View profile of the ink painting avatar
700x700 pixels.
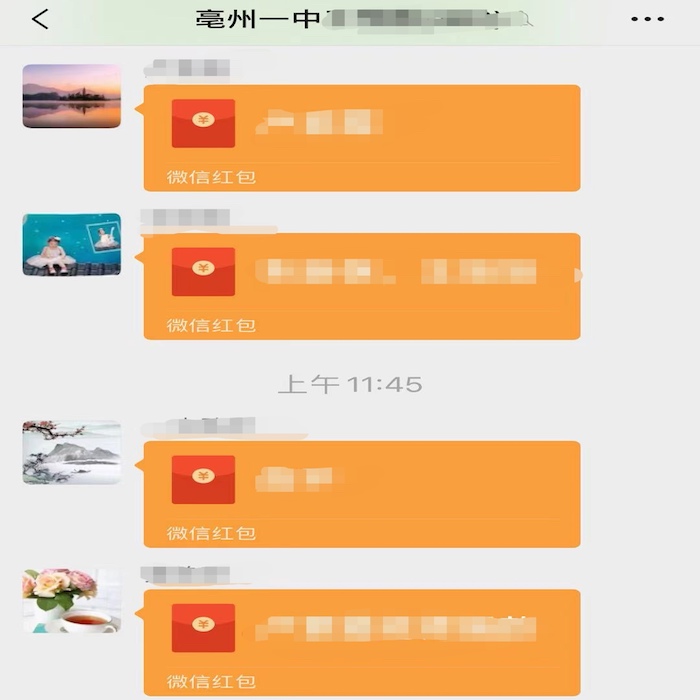72,452
